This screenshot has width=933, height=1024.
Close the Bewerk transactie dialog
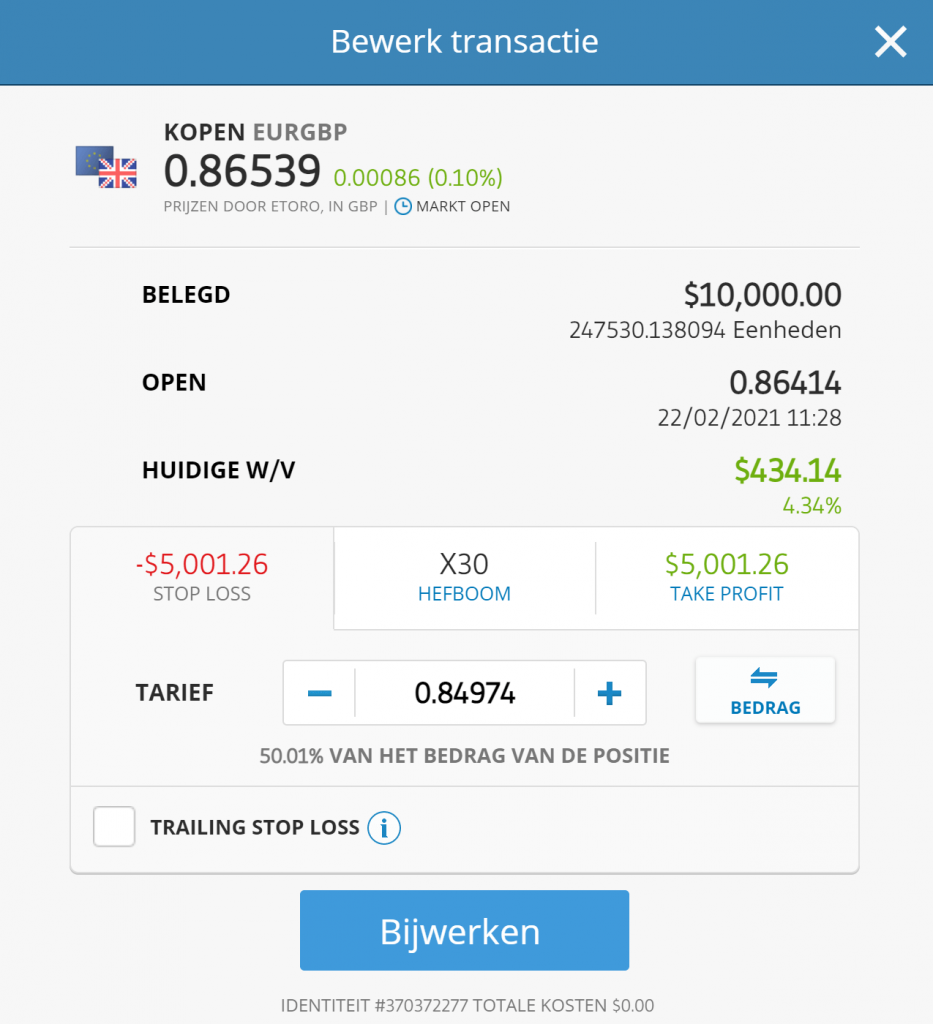click(x=890, y=41)
